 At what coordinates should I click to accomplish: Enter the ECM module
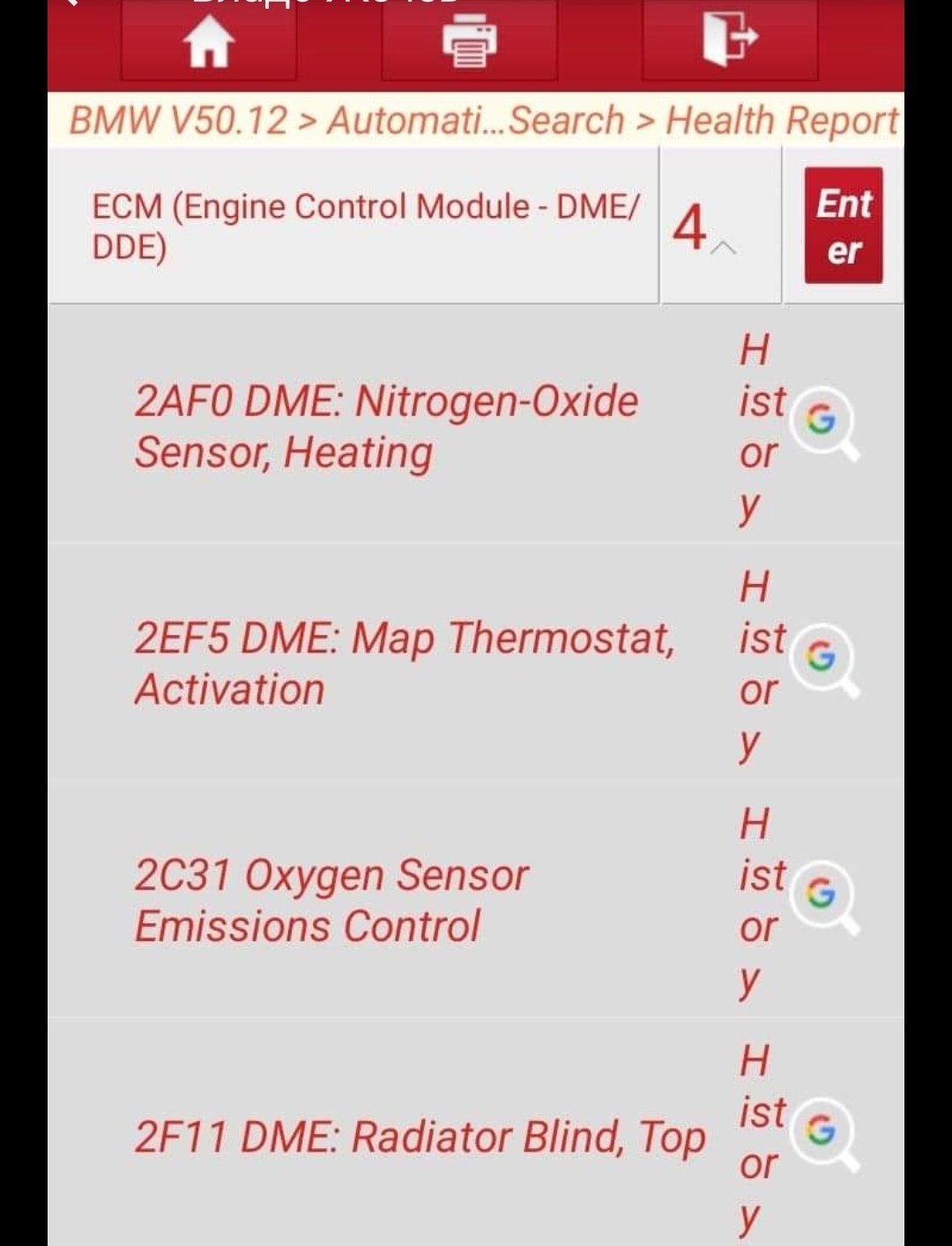tap(843, 226)
